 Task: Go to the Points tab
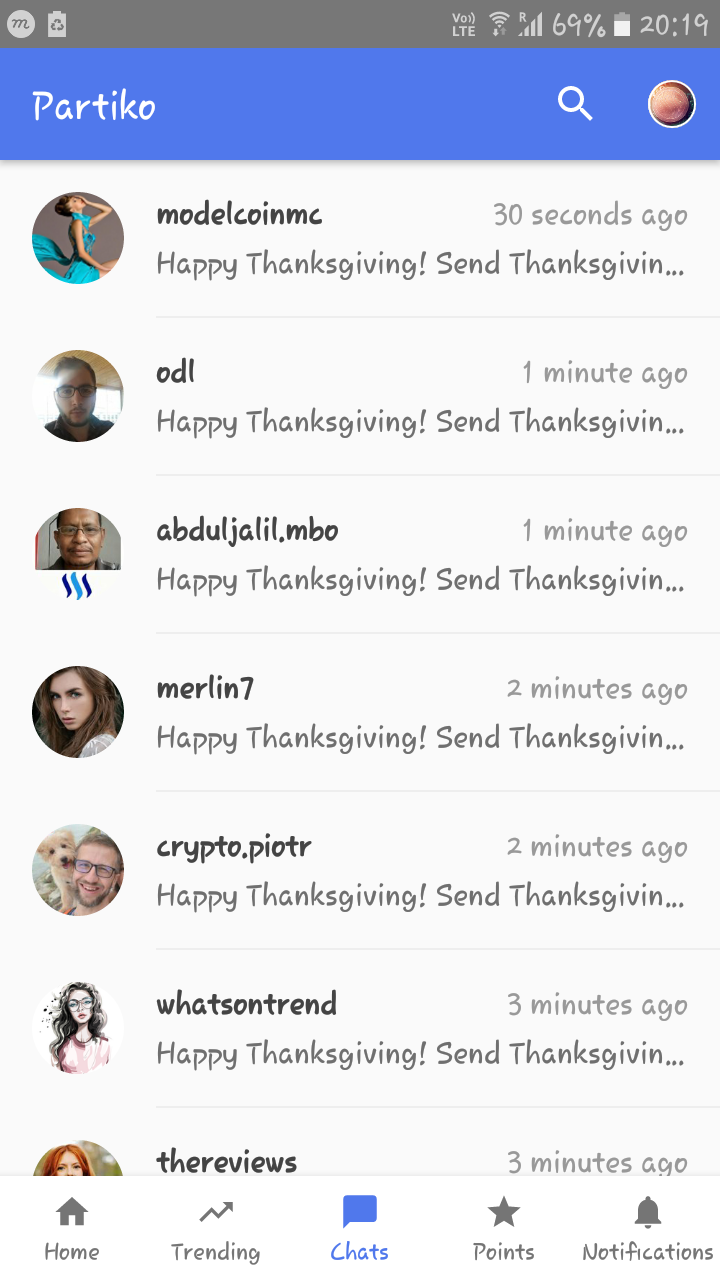point(504,1230)
